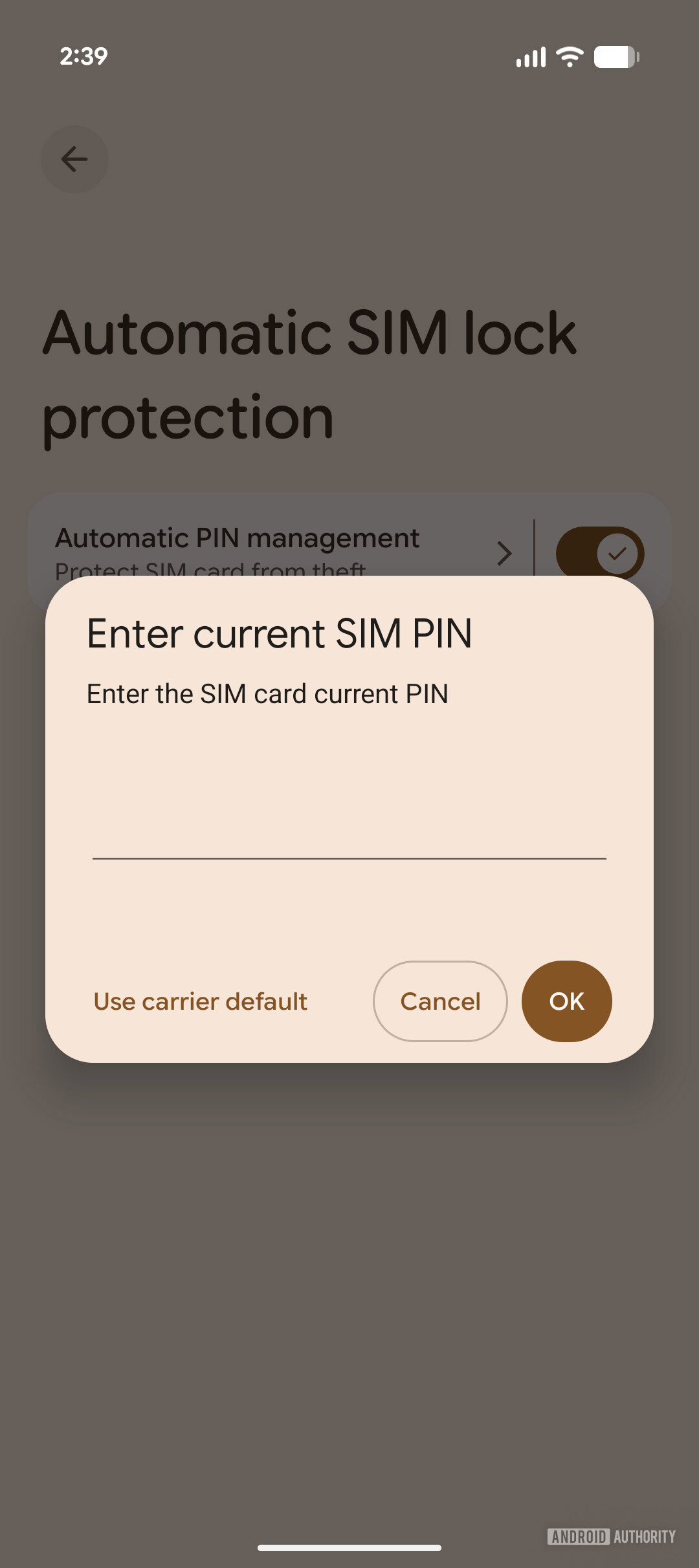
Task: Tap the cellular signal bars icon
Action: click(529, 58)
